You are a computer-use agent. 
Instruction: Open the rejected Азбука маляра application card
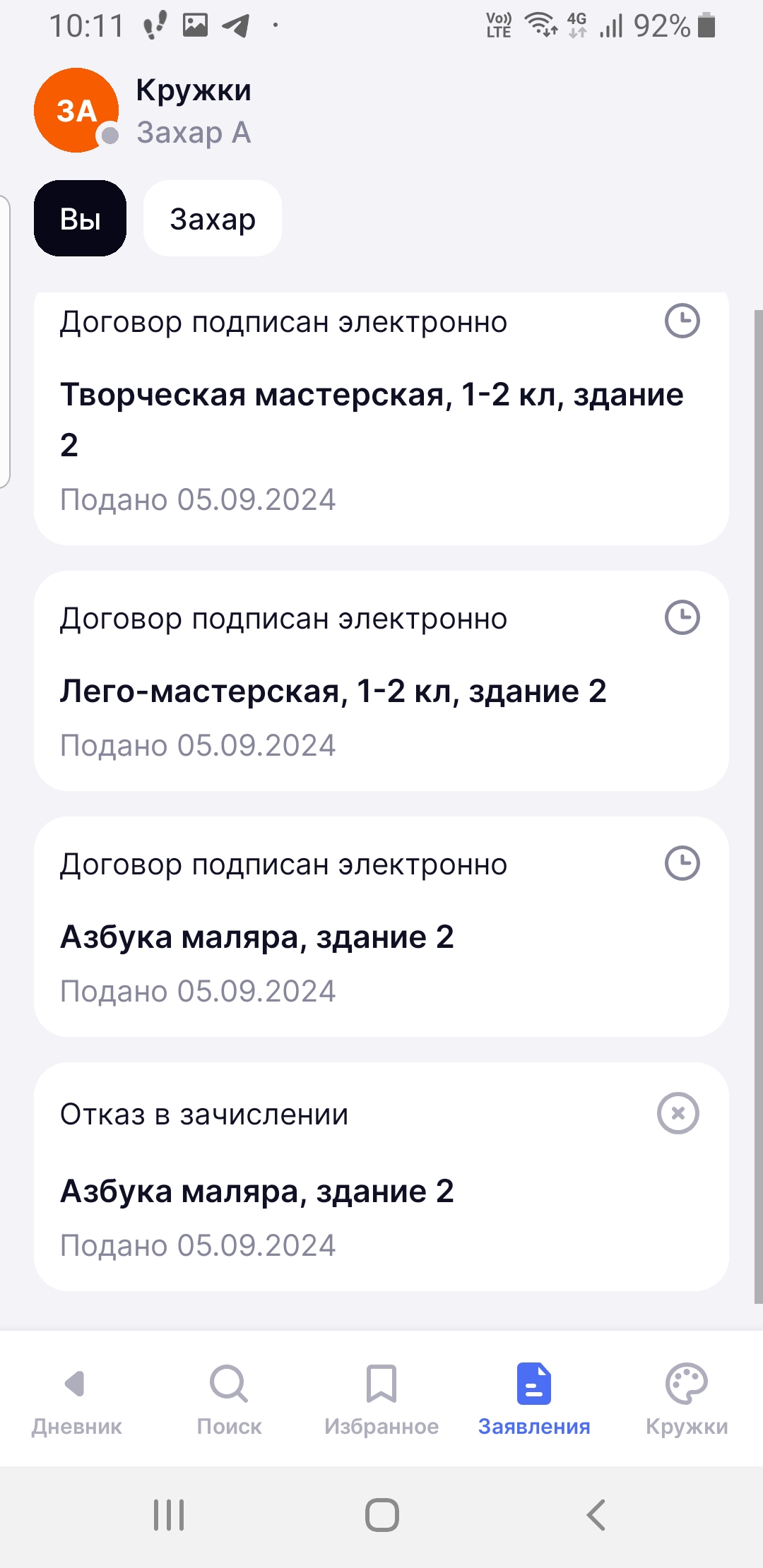pyautogui.click(x=381, y=1177)
